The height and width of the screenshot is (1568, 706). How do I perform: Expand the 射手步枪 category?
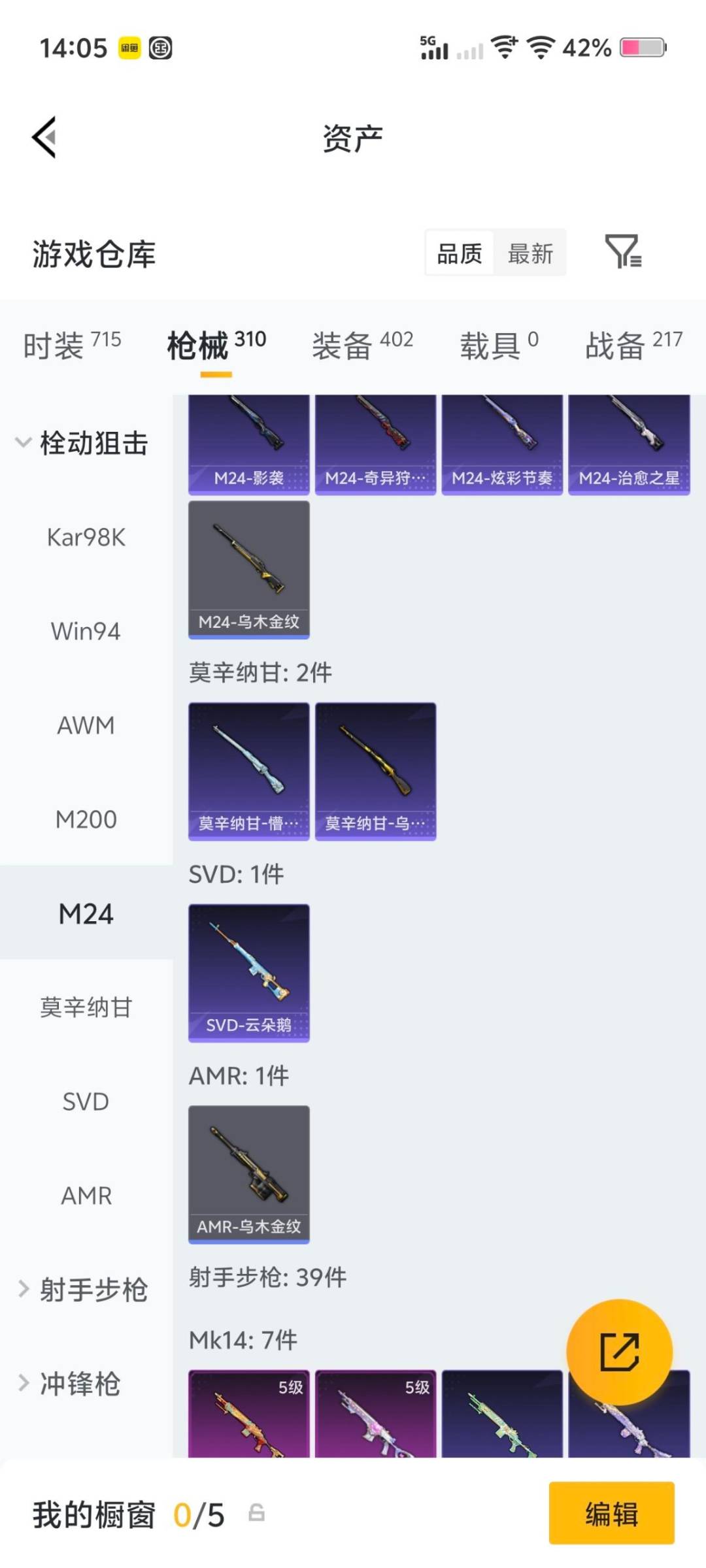(x=85, y=1288)
